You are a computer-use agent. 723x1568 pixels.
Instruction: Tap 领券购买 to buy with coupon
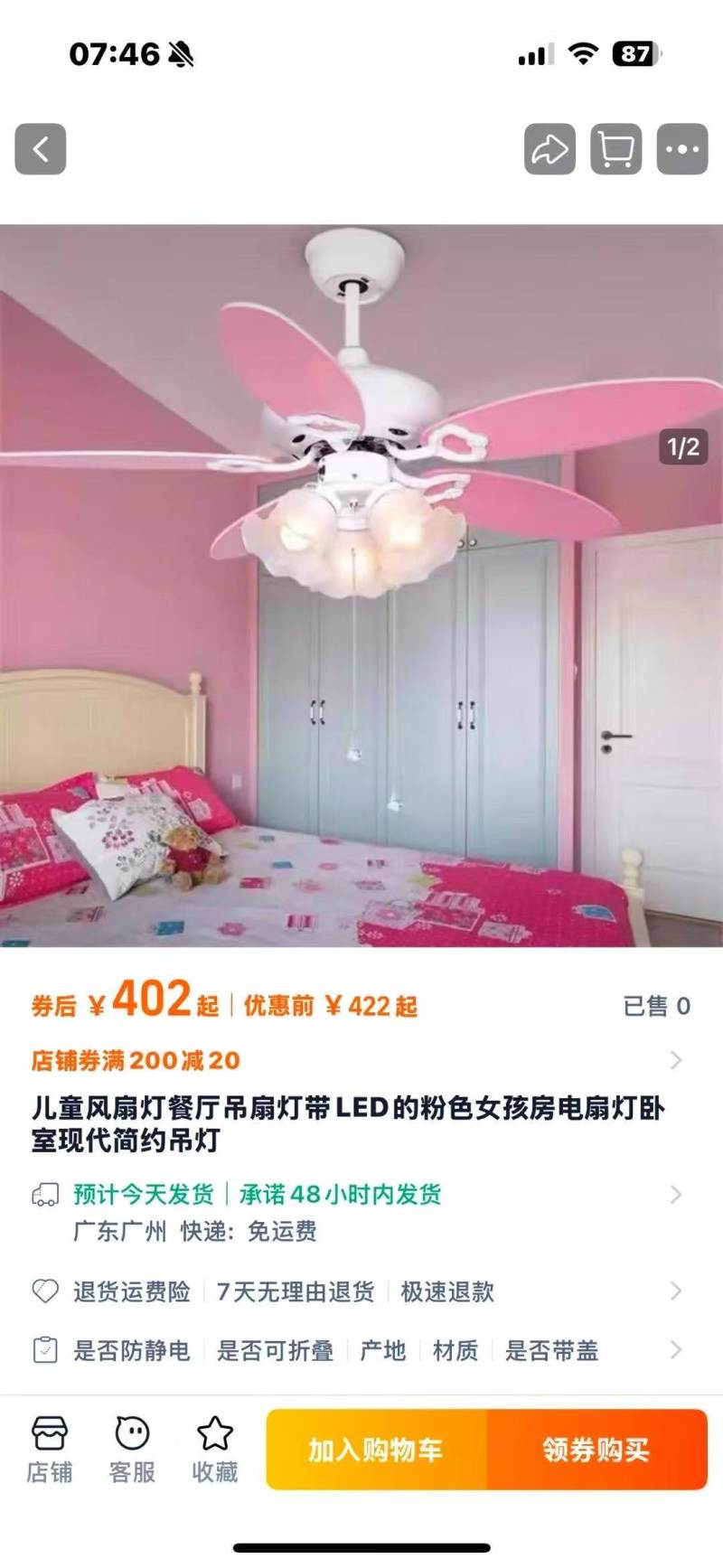[597, 1450]
